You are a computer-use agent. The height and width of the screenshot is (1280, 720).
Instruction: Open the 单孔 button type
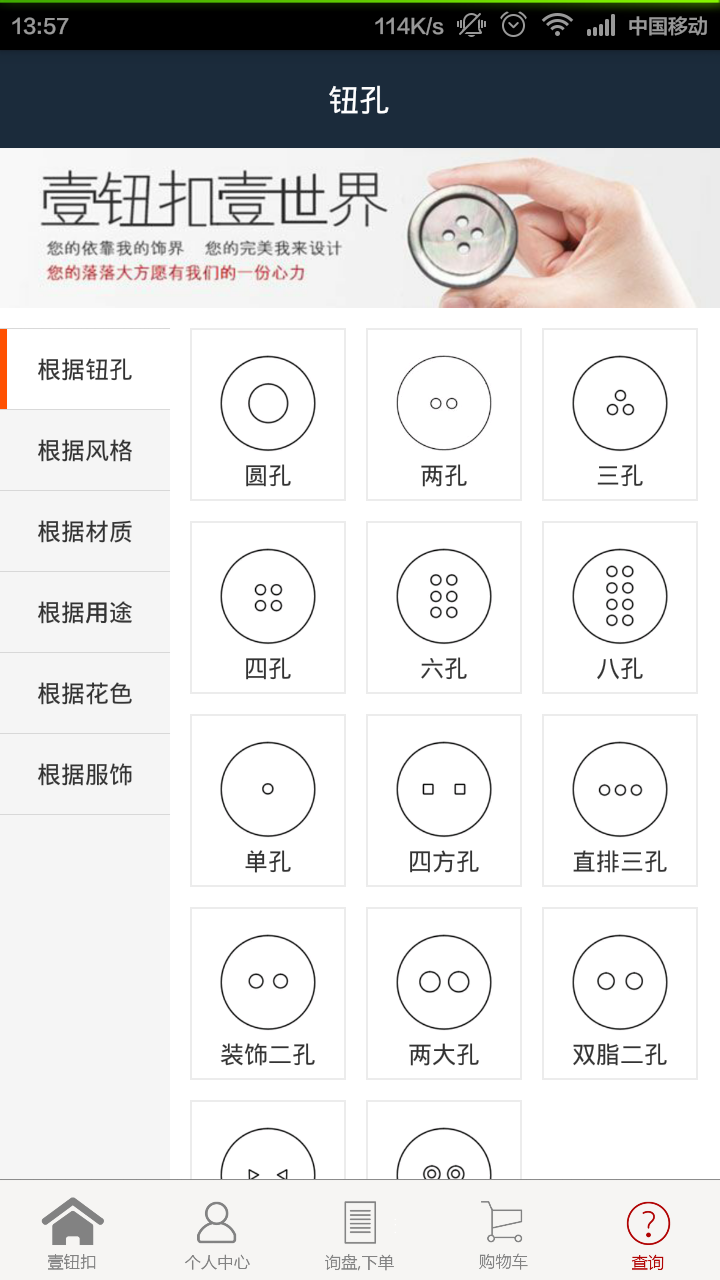[x=268, y=801]
